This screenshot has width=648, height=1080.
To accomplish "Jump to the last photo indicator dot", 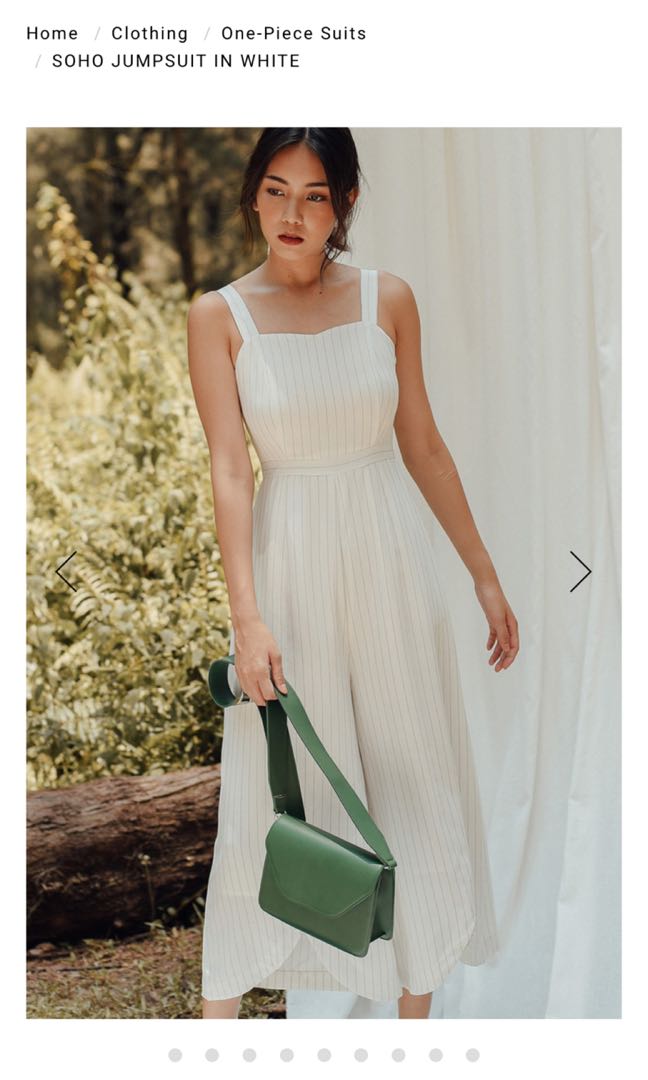I will (x=472, y=1055).
